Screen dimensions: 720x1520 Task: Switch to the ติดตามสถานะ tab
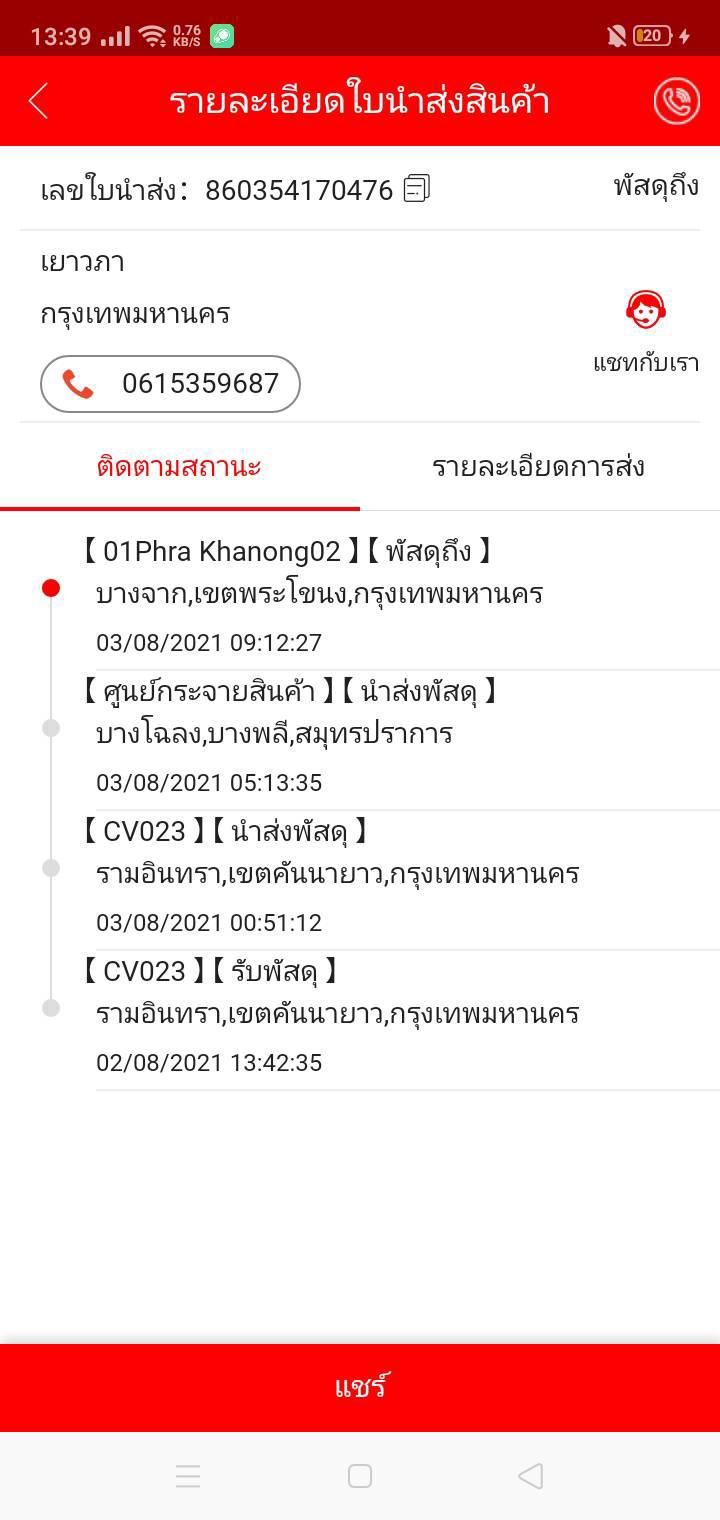(180, 467)
